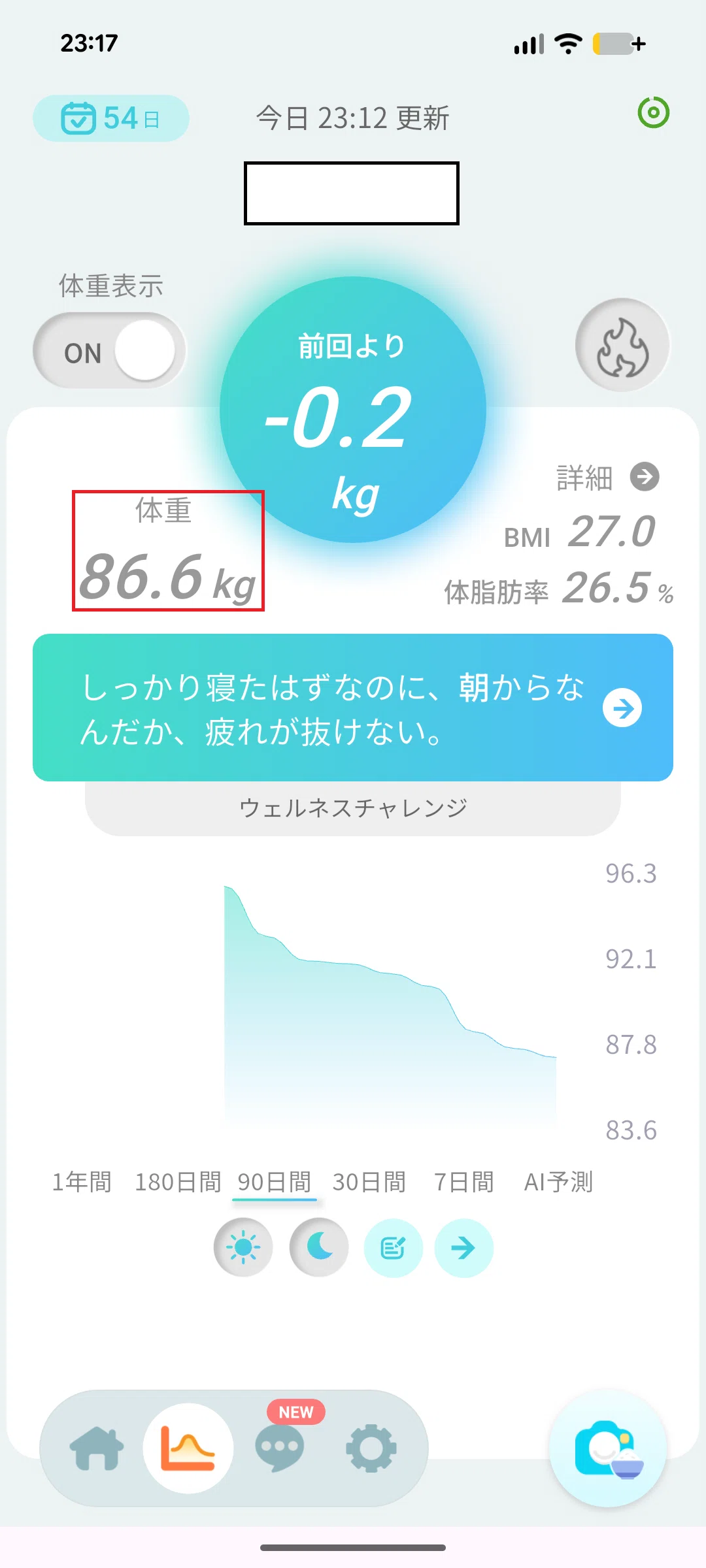Tap the green target icon at top right

[x=653, y=112]
